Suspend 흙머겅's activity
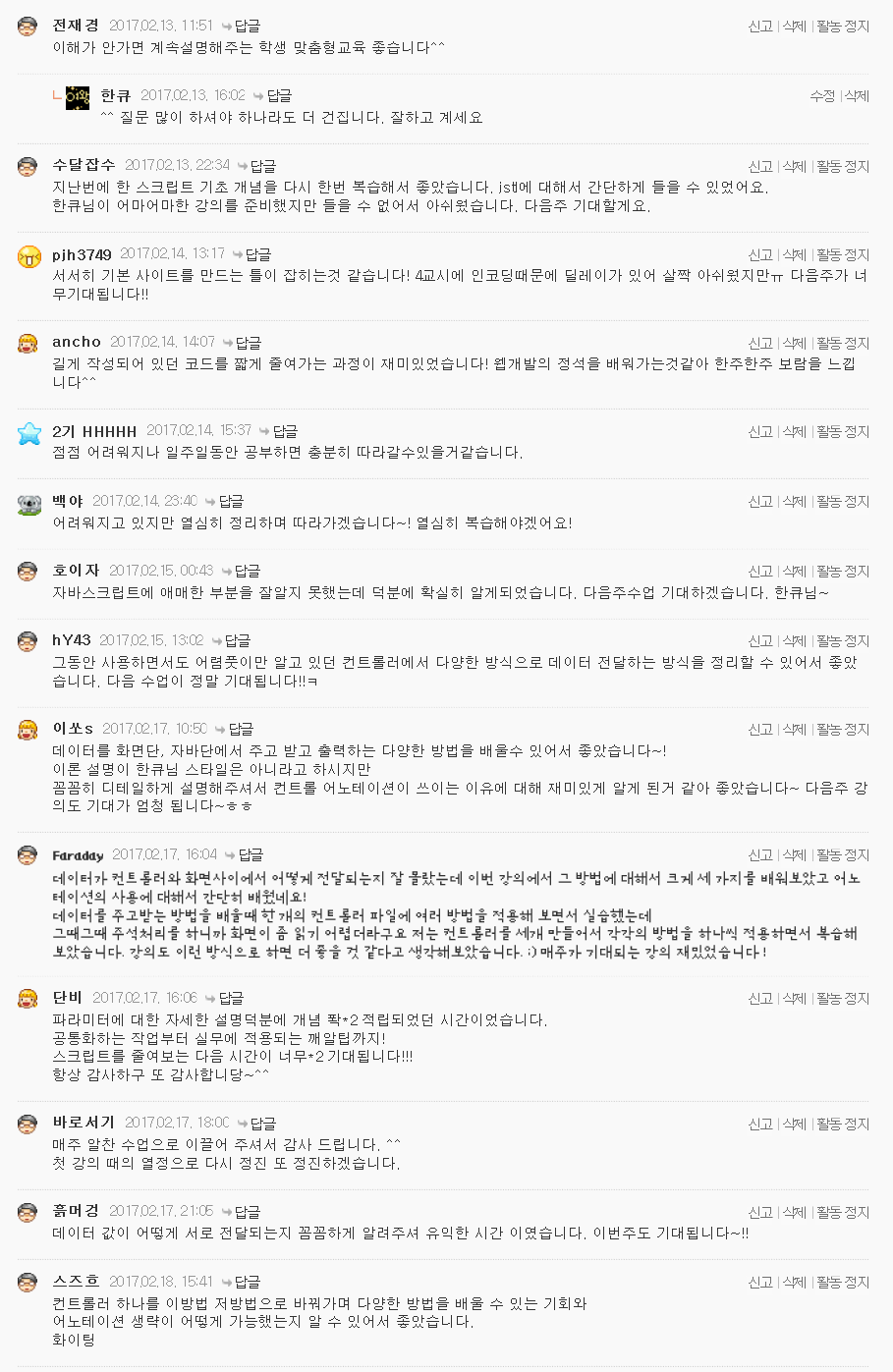893x1372 pixels. tap(843, 1212)
